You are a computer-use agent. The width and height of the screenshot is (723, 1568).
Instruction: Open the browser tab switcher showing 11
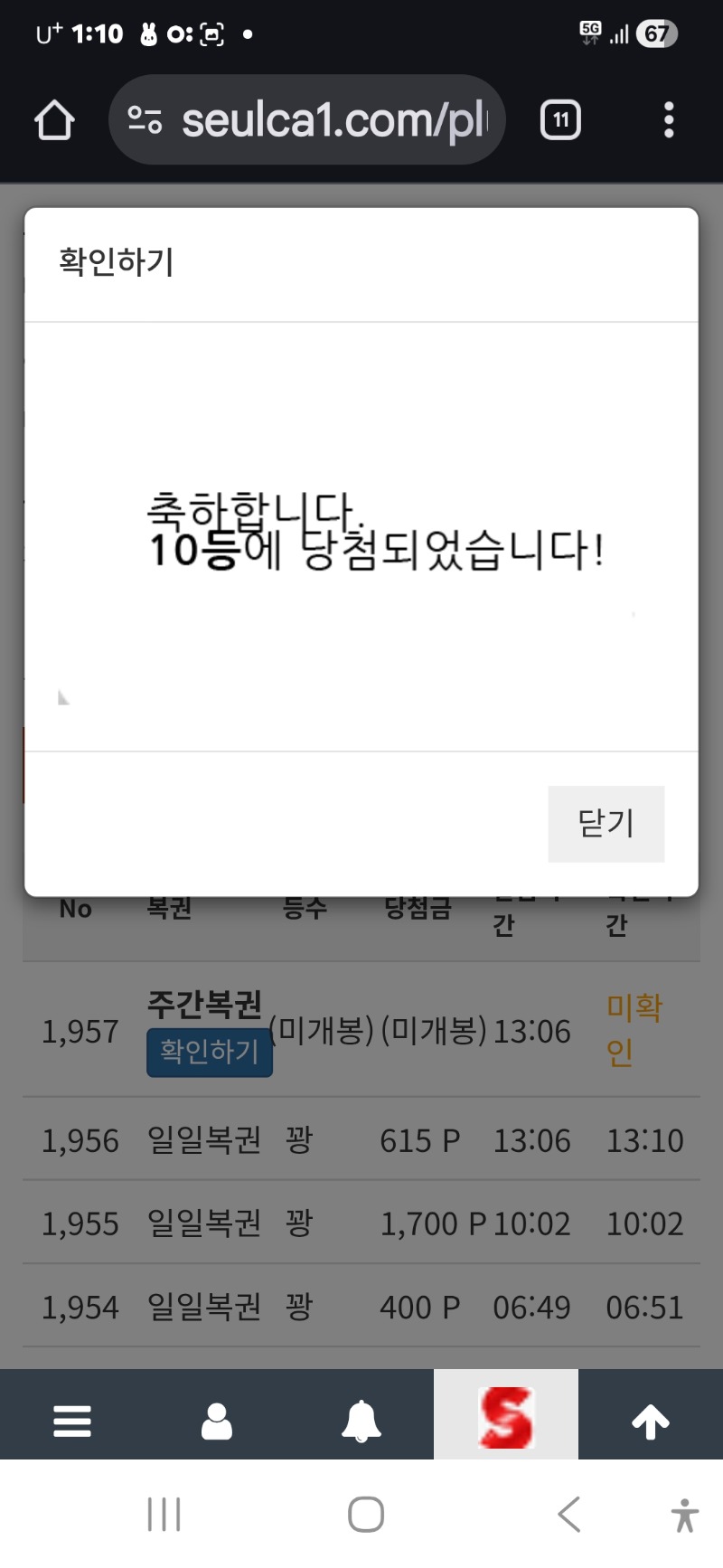560,119
